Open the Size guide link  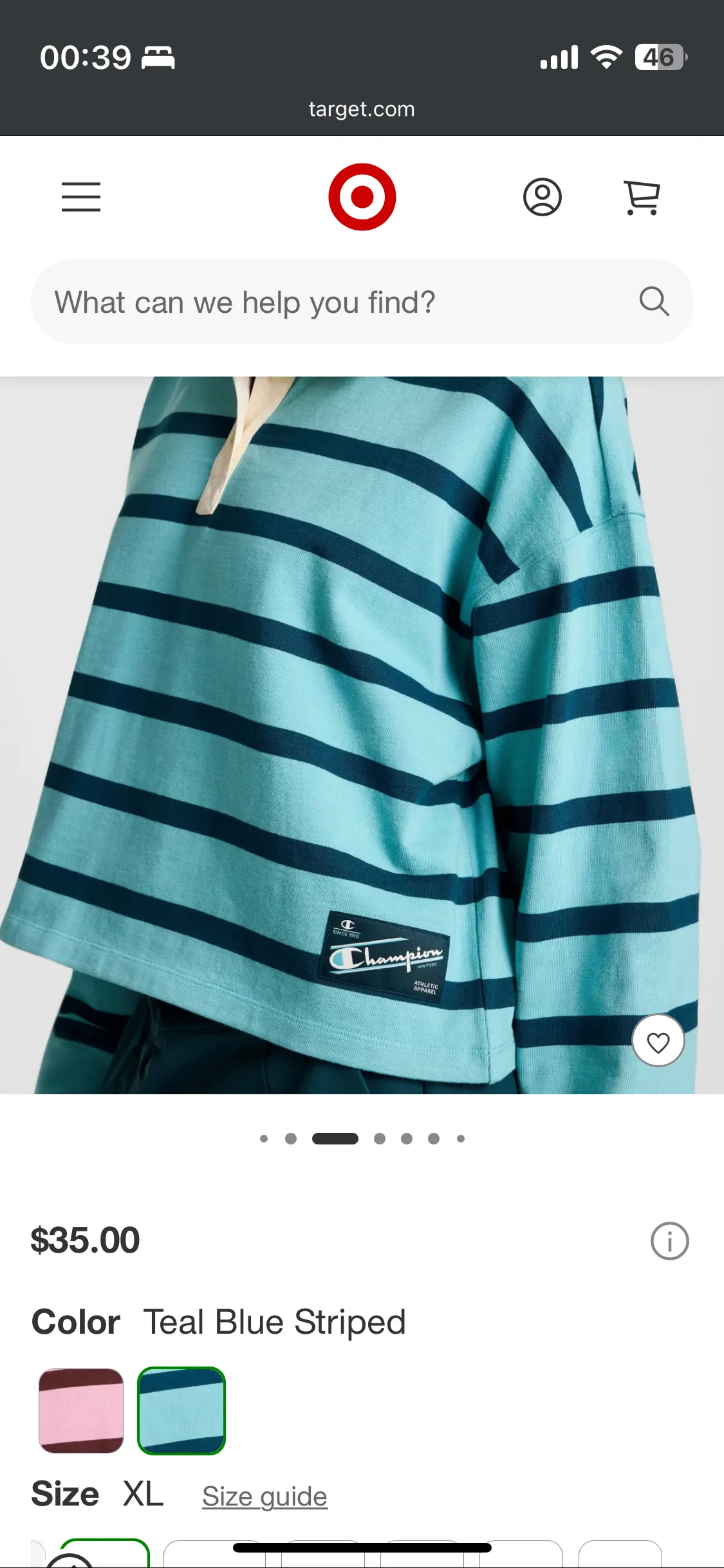point(265,1497)
